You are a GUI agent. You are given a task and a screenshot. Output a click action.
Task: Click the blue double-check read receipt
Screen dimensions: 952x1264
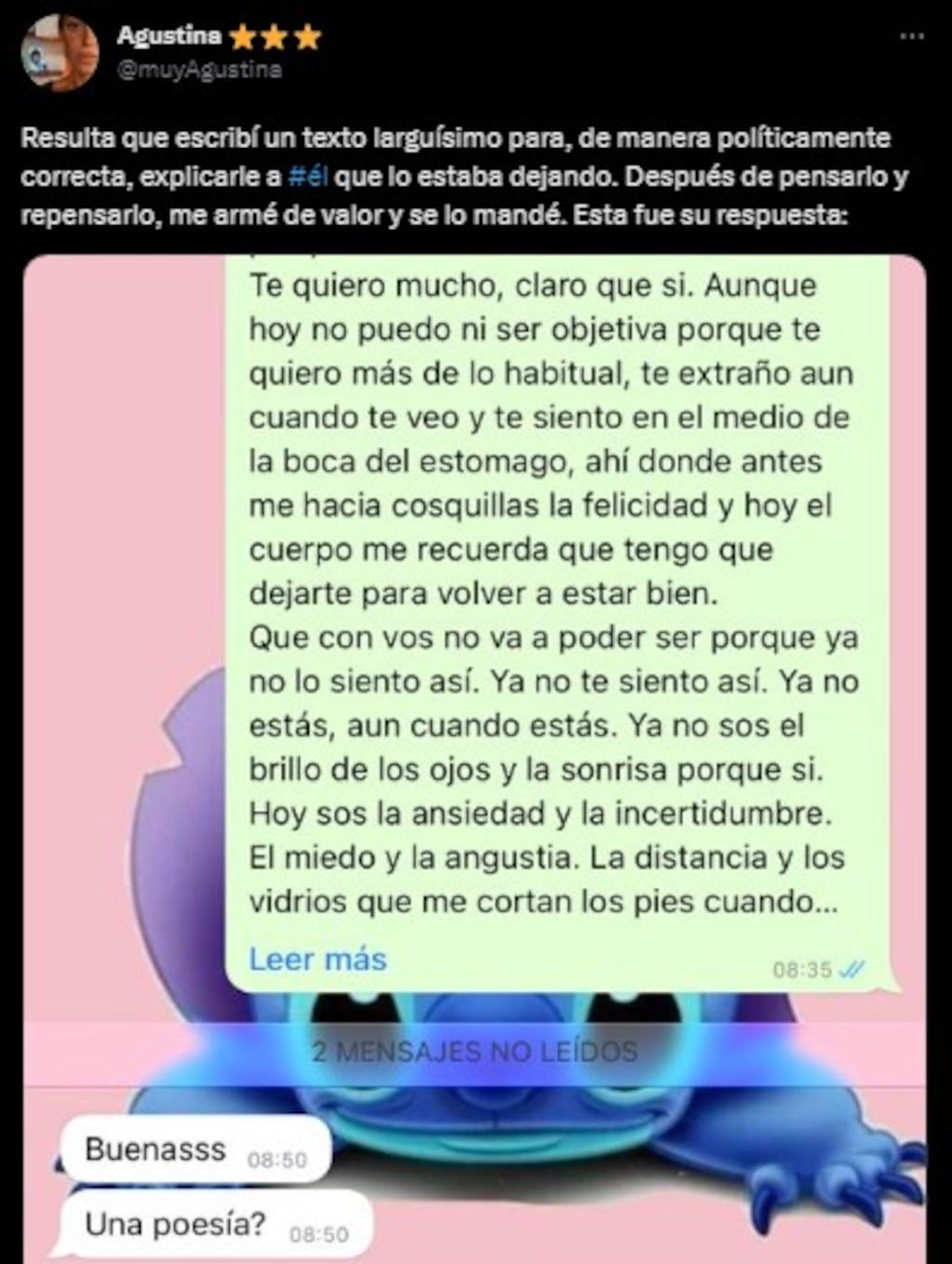click(x=851, y=970)
